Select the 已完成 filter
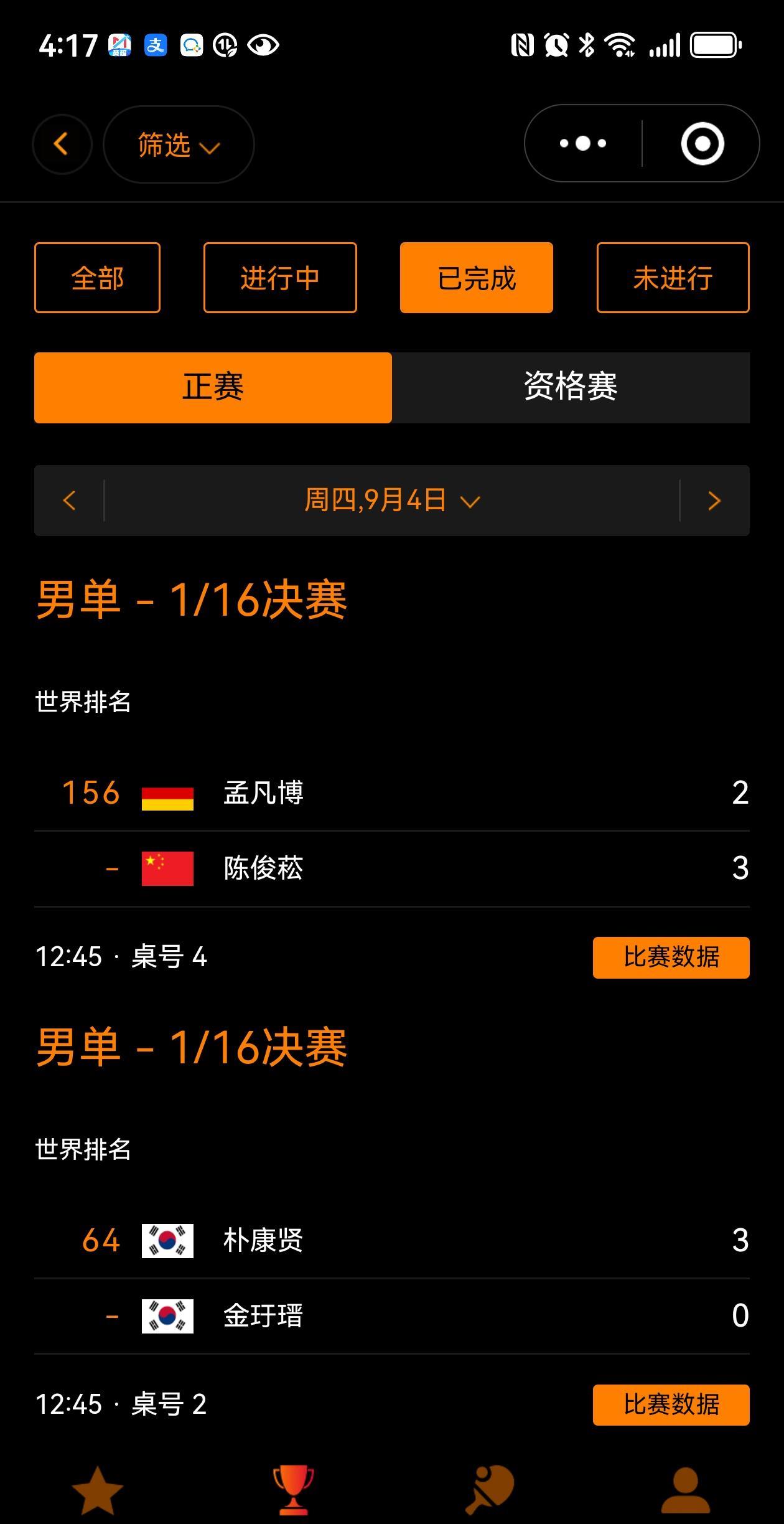 (x=477, y=278)
